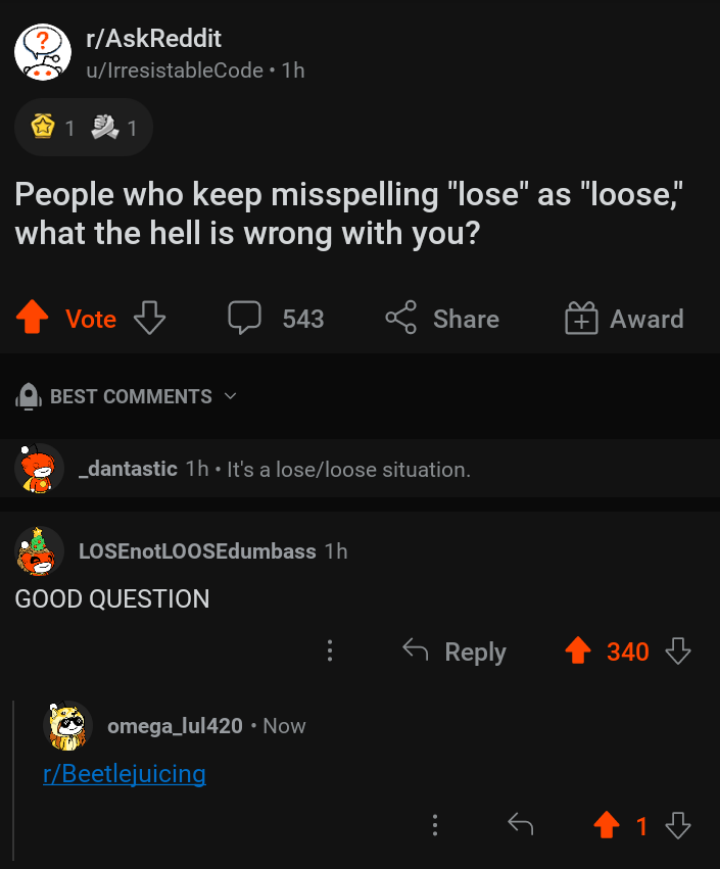Open the overflow menu on GOOD QUESTION comment
The image size is (720, 869).
tap(330, 650)
